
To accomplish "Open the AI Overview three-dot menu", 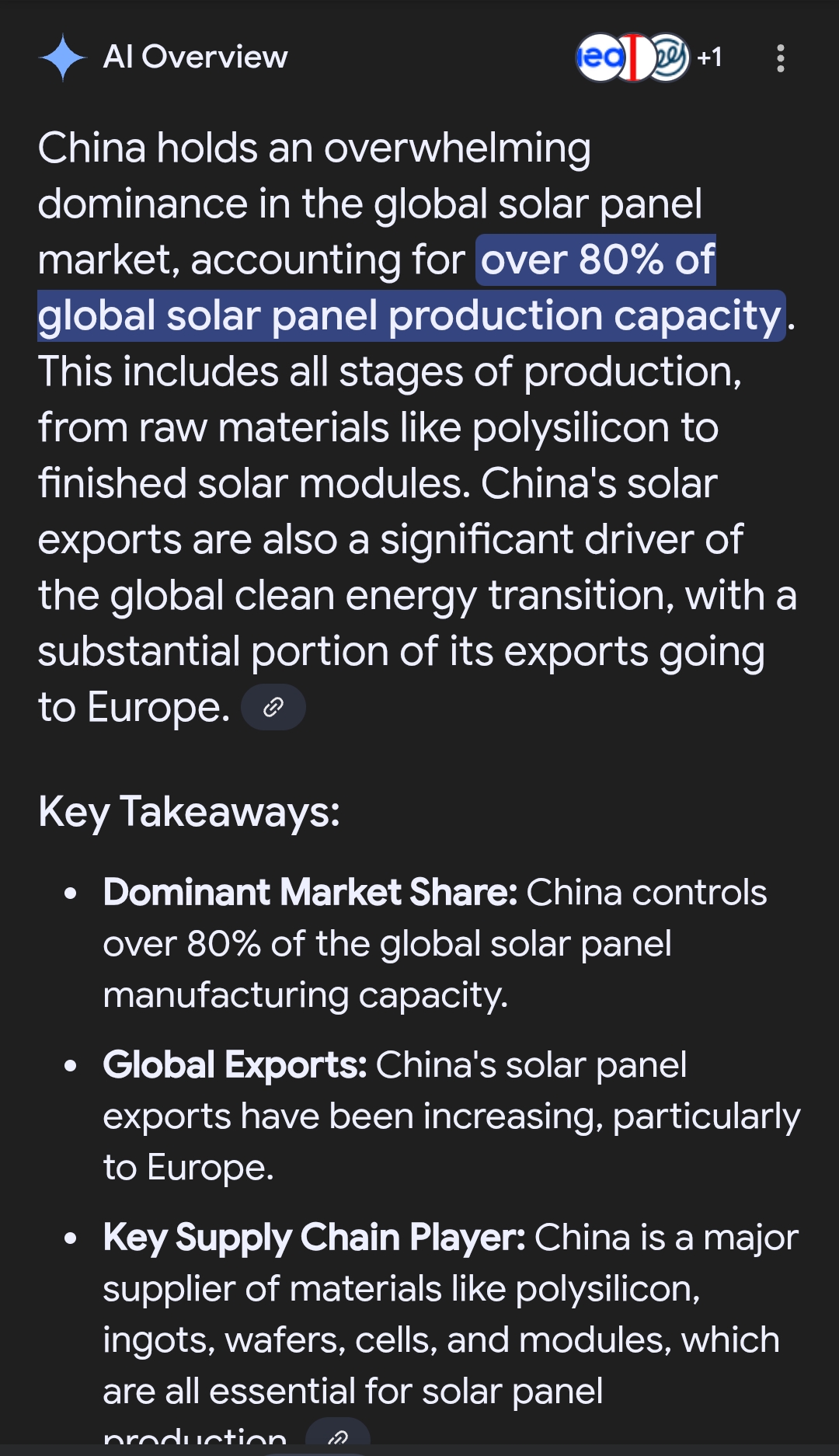I will point(780,58).
